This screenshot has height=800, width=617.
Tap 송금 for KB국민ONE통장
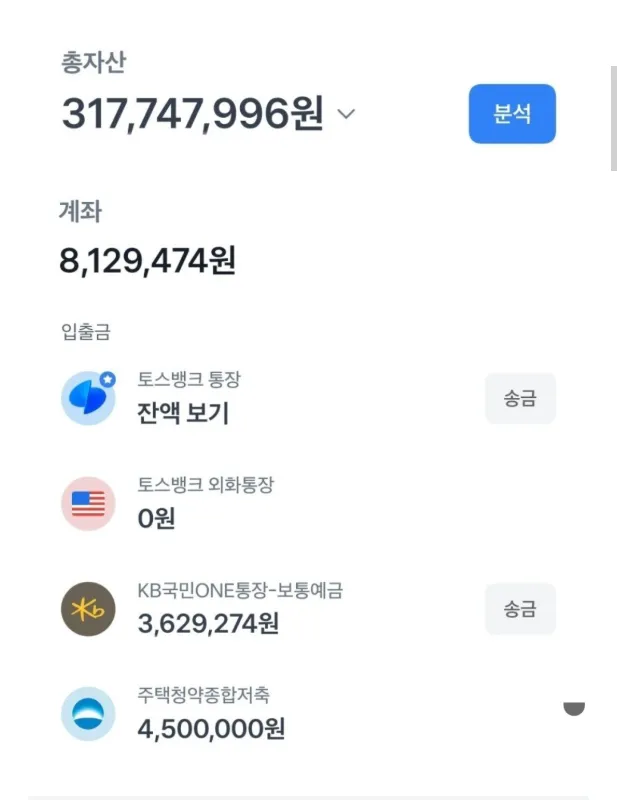[x=520, y=609]
